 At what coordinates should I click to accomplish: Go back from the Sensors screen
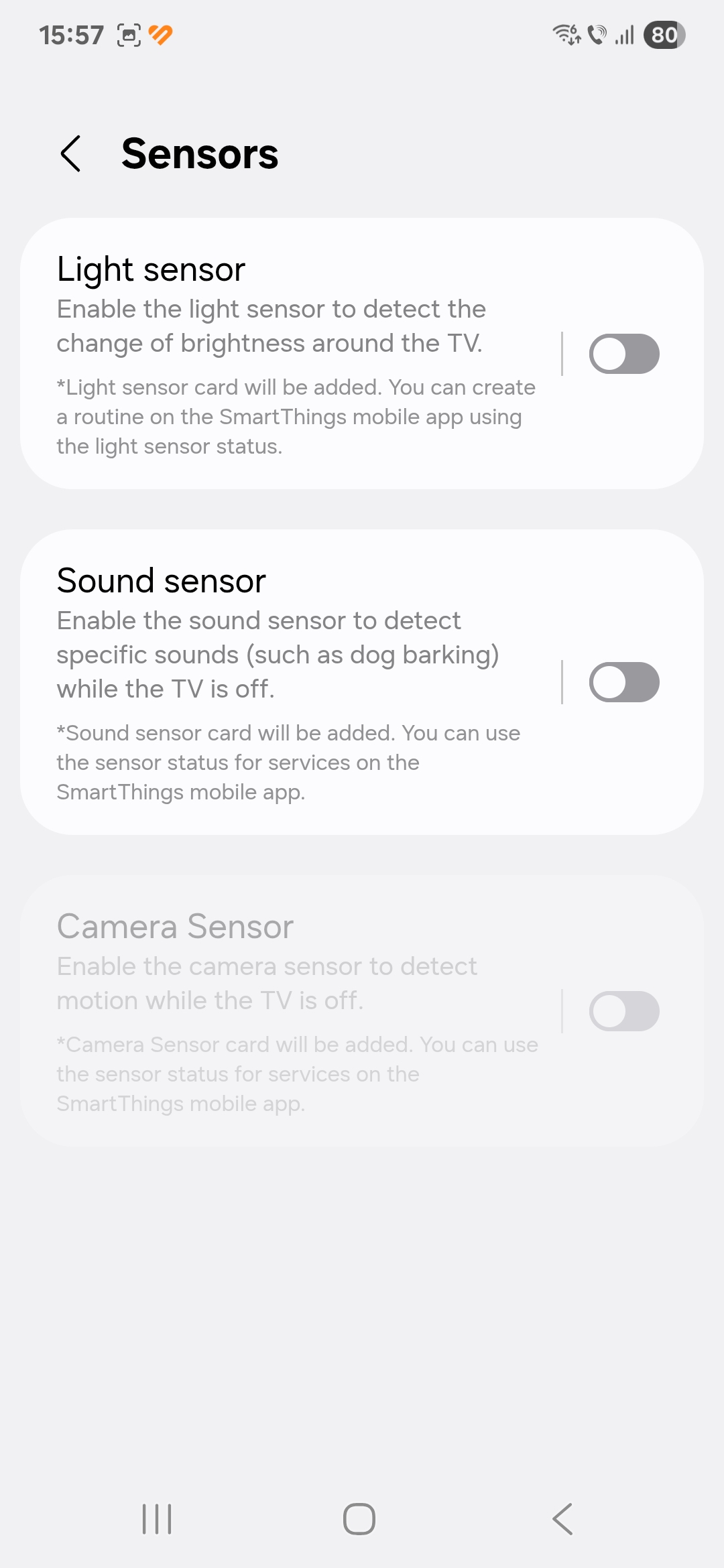click(71, 153)
